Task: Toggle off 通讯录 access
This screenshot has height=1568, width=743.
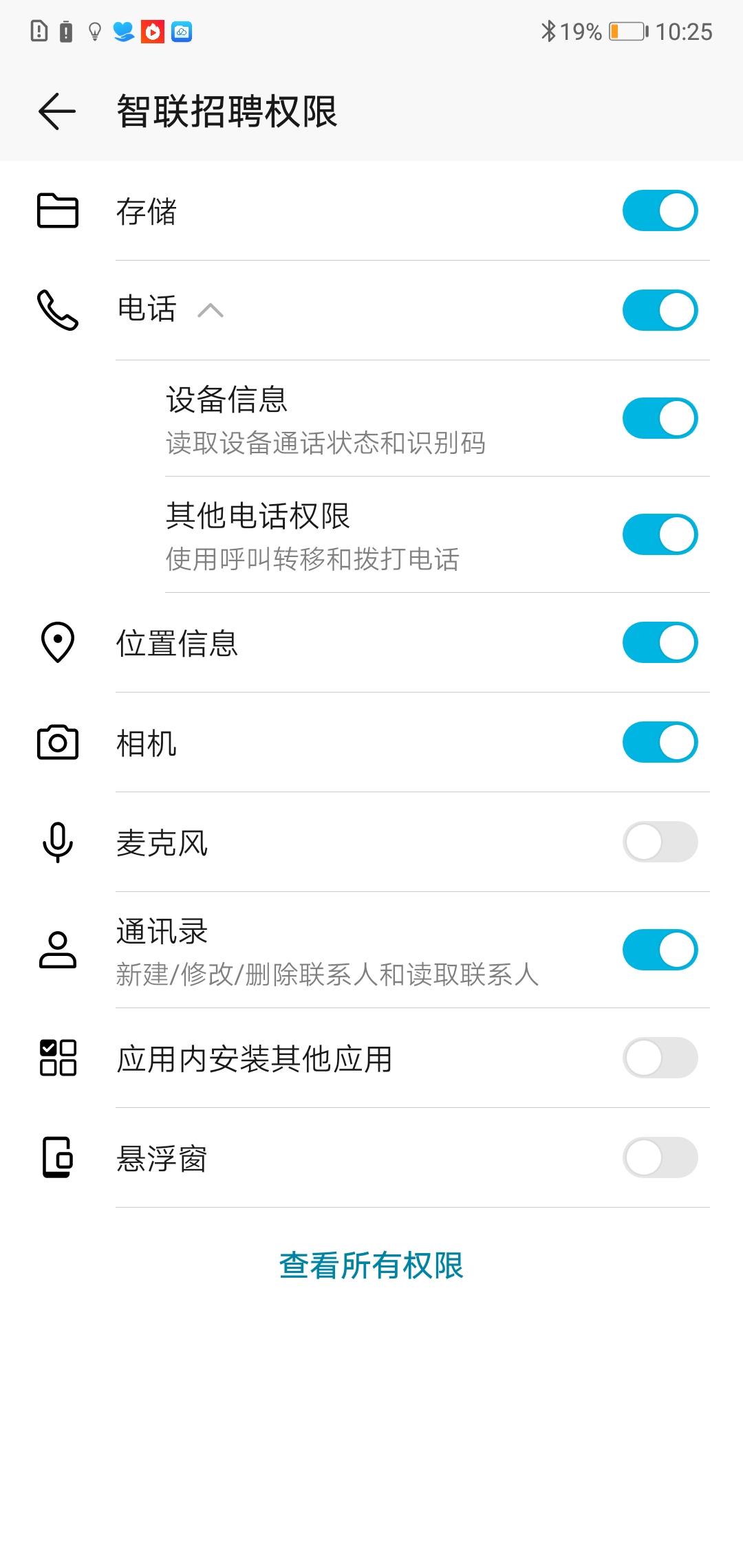Action: 660,950
